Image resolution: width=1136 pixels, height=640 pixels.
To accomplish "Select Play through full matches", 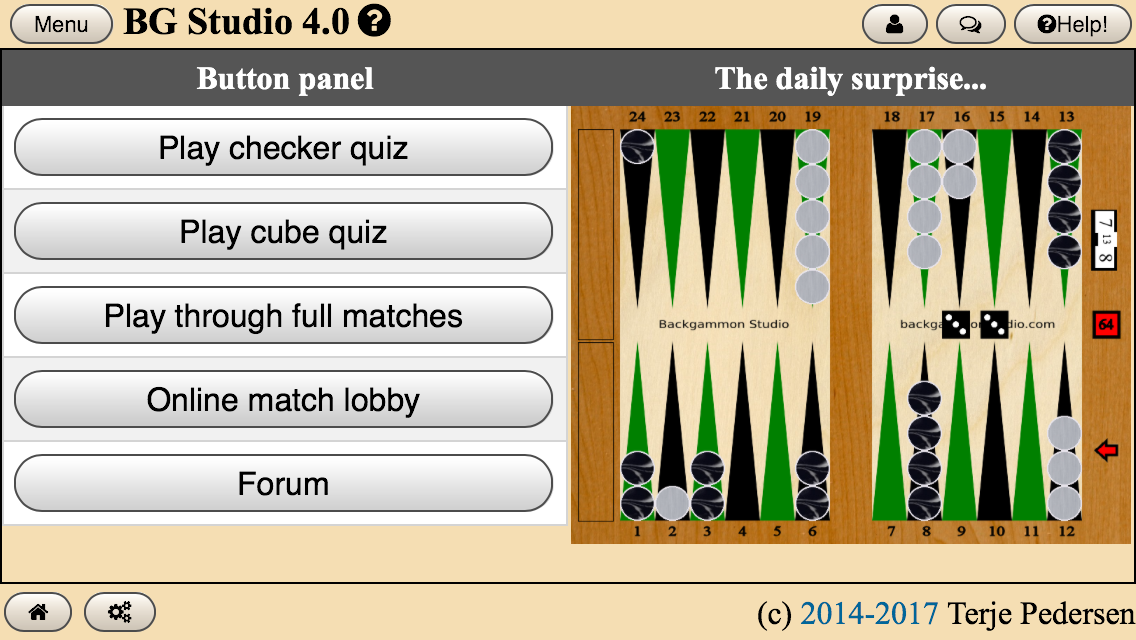I will coord(283,316).
